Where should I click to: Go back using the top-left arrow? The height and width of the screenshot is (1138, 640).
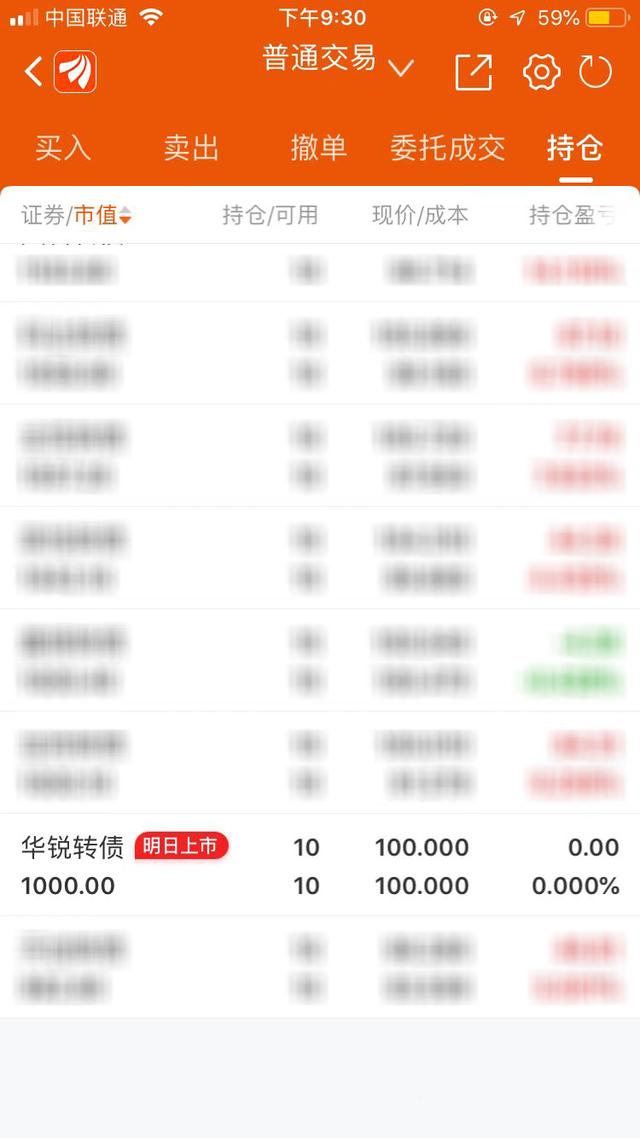pos(33,72)
